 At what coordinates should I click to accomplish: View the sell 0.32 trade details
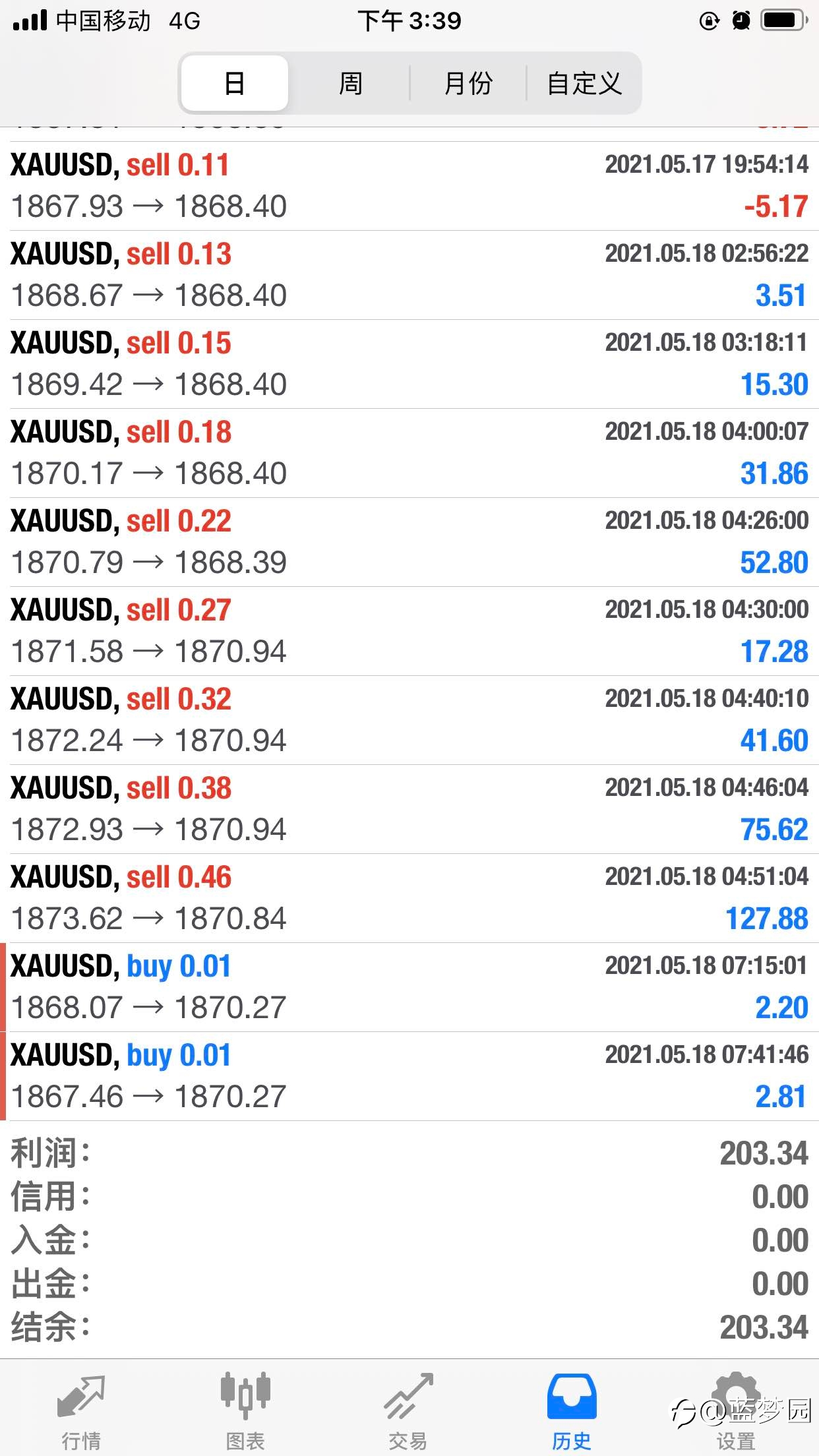(409, 720)
